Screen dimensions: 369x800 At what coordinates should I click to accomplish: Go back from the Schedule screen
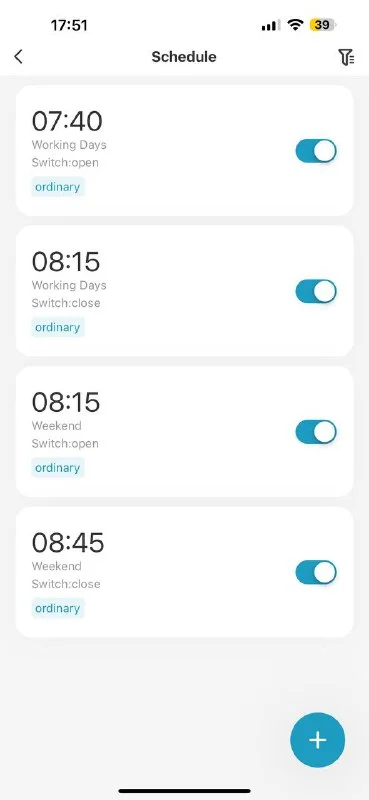click(19, 57)
